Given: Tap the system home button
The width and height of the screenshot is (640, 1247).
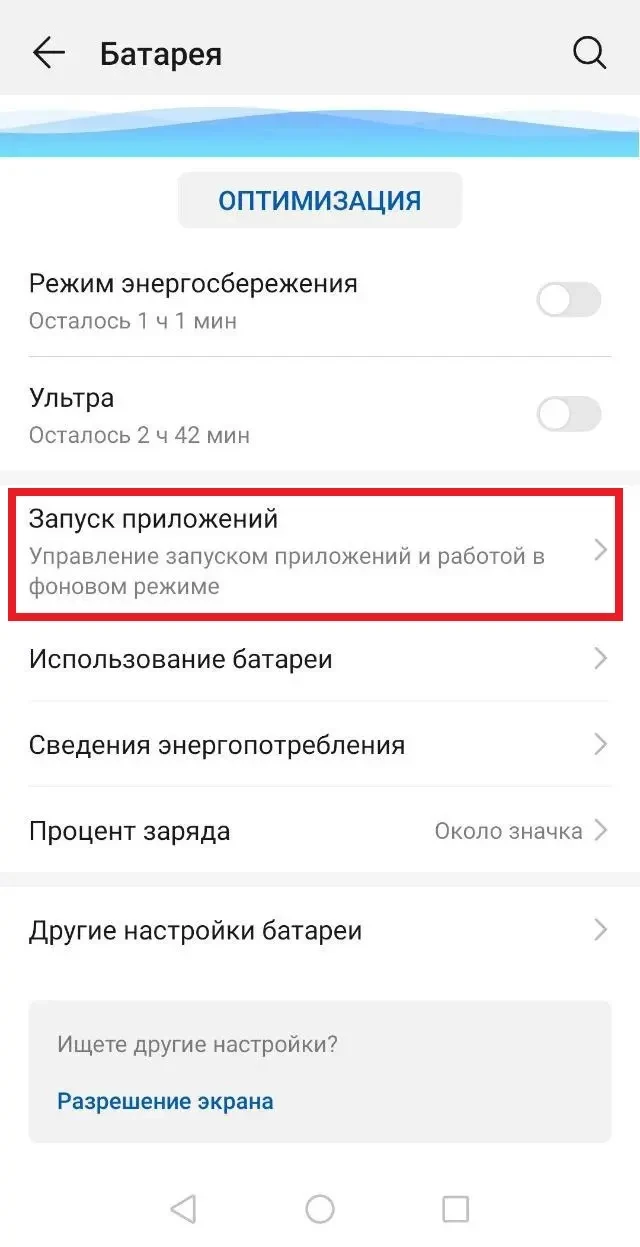Looking at the screenshot, I should point(319,1209).
